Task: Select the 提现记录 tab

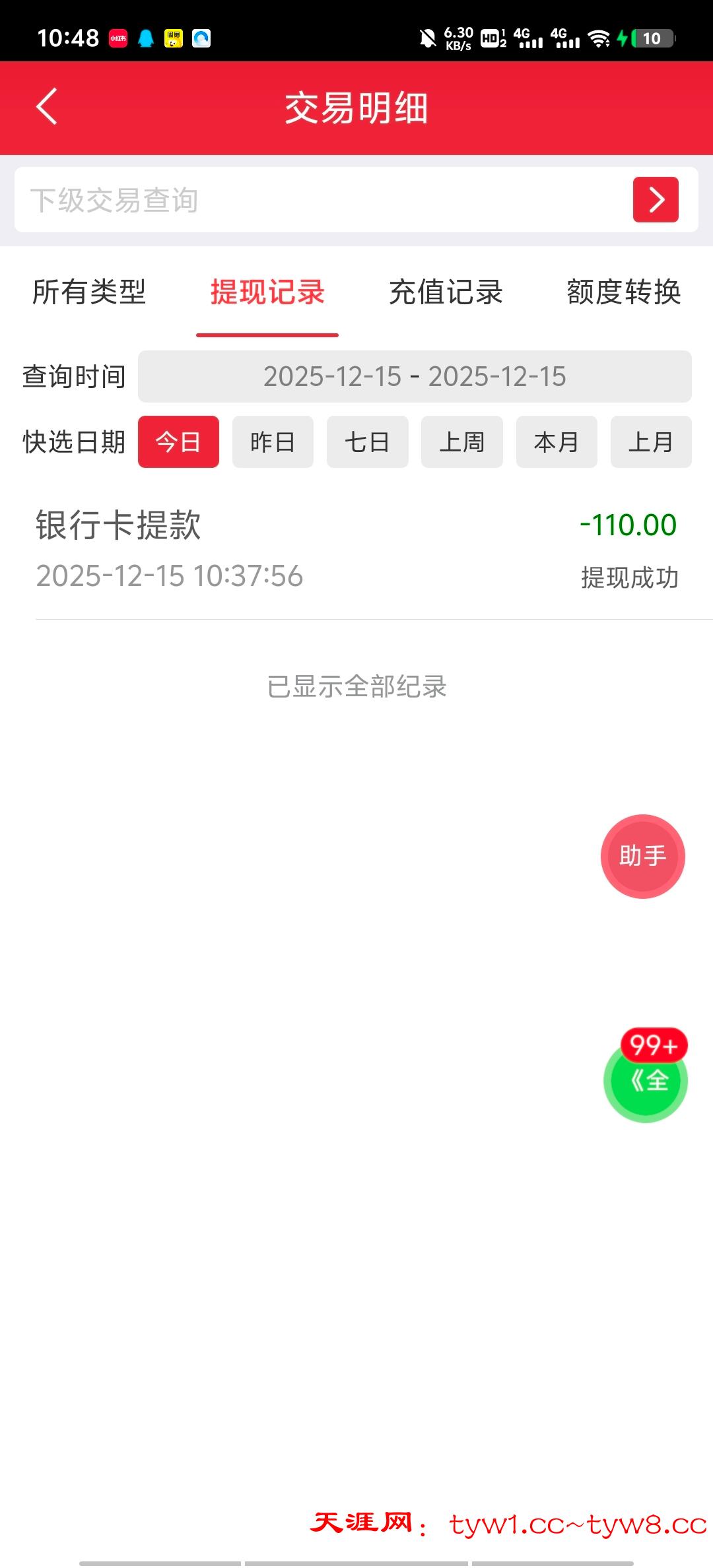Action: click(x=267, y=292)
